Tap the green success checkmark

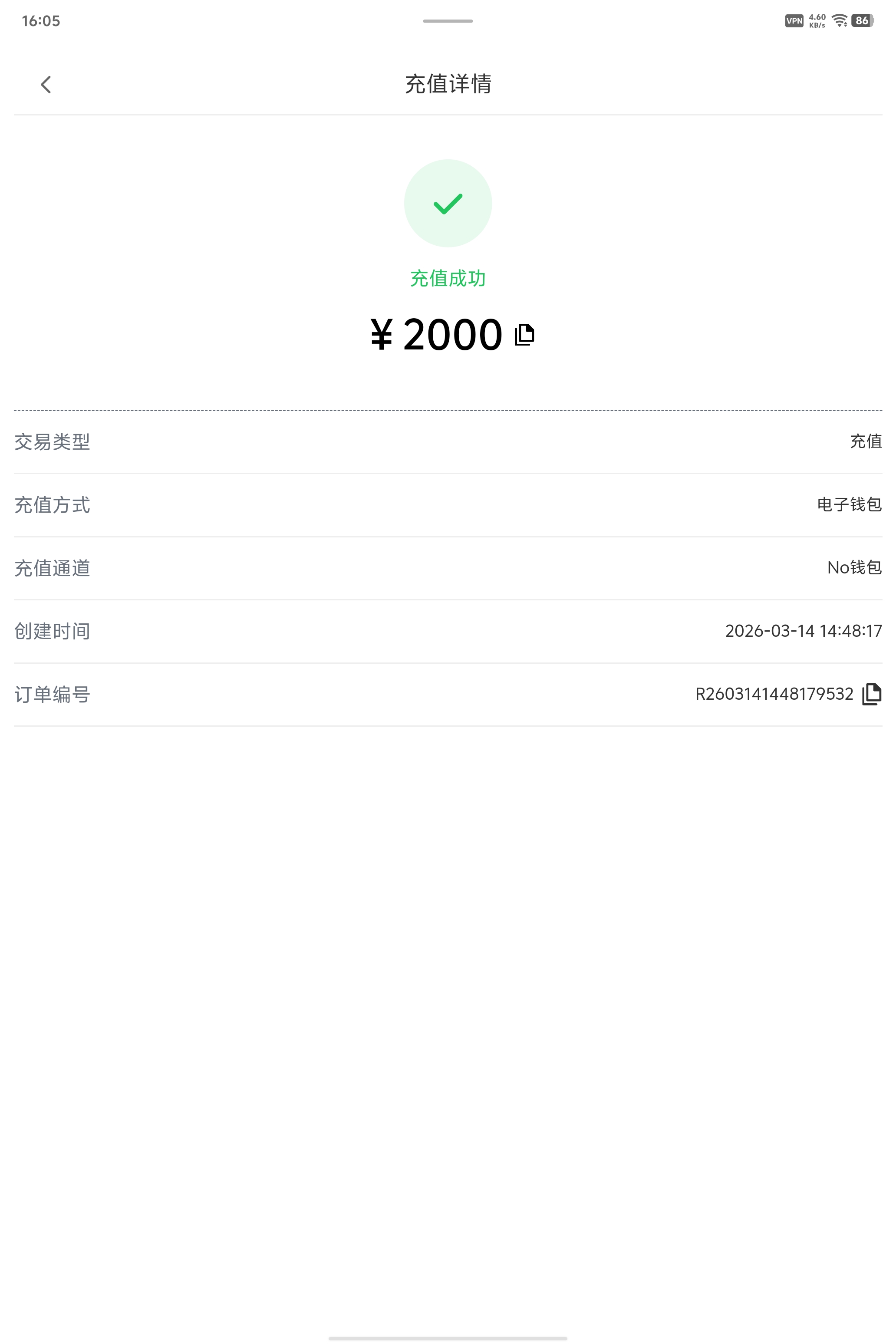click(448, 203)
